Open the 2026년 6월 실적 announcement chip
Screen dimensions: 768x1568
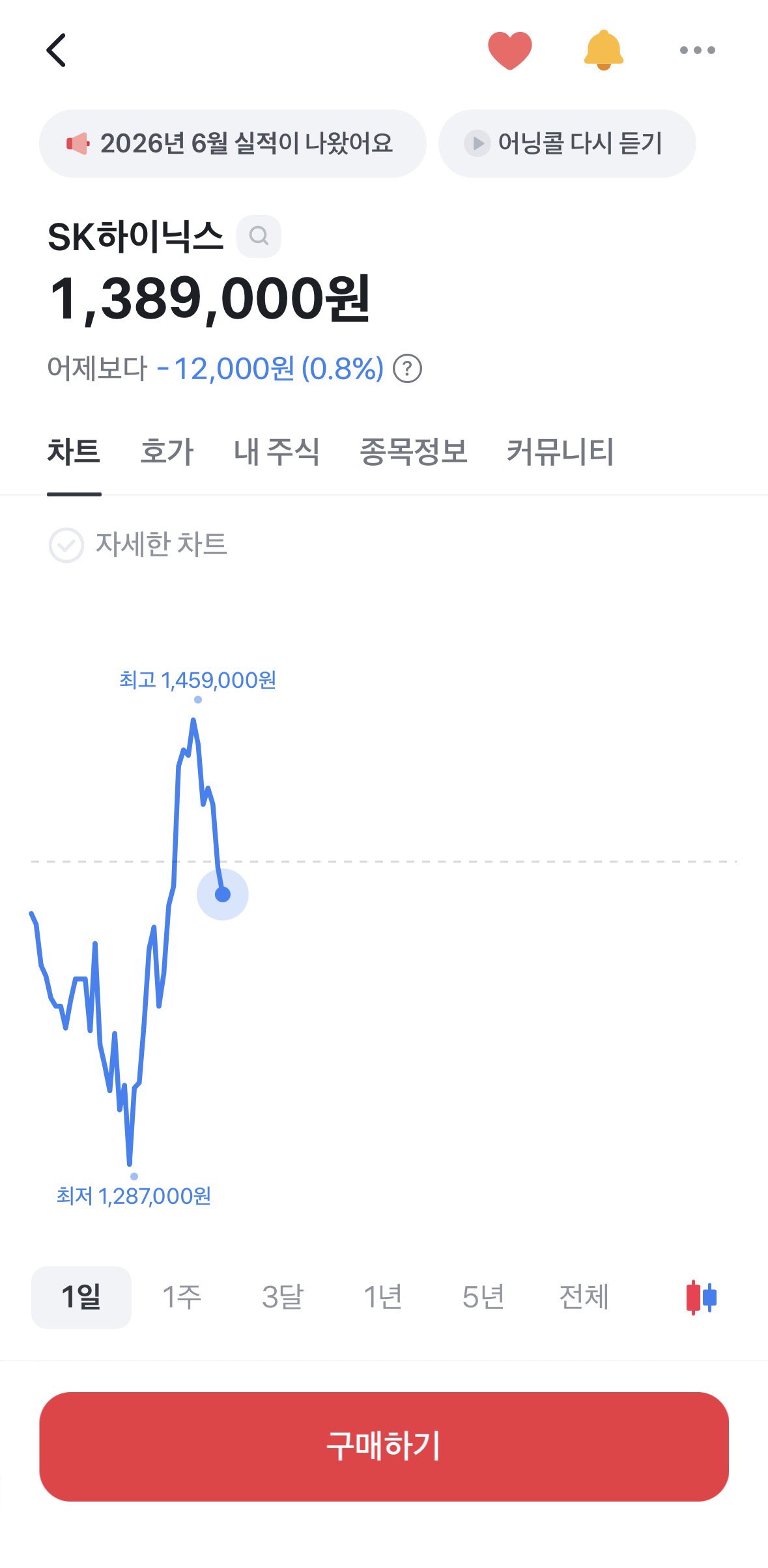pos(233,143)
